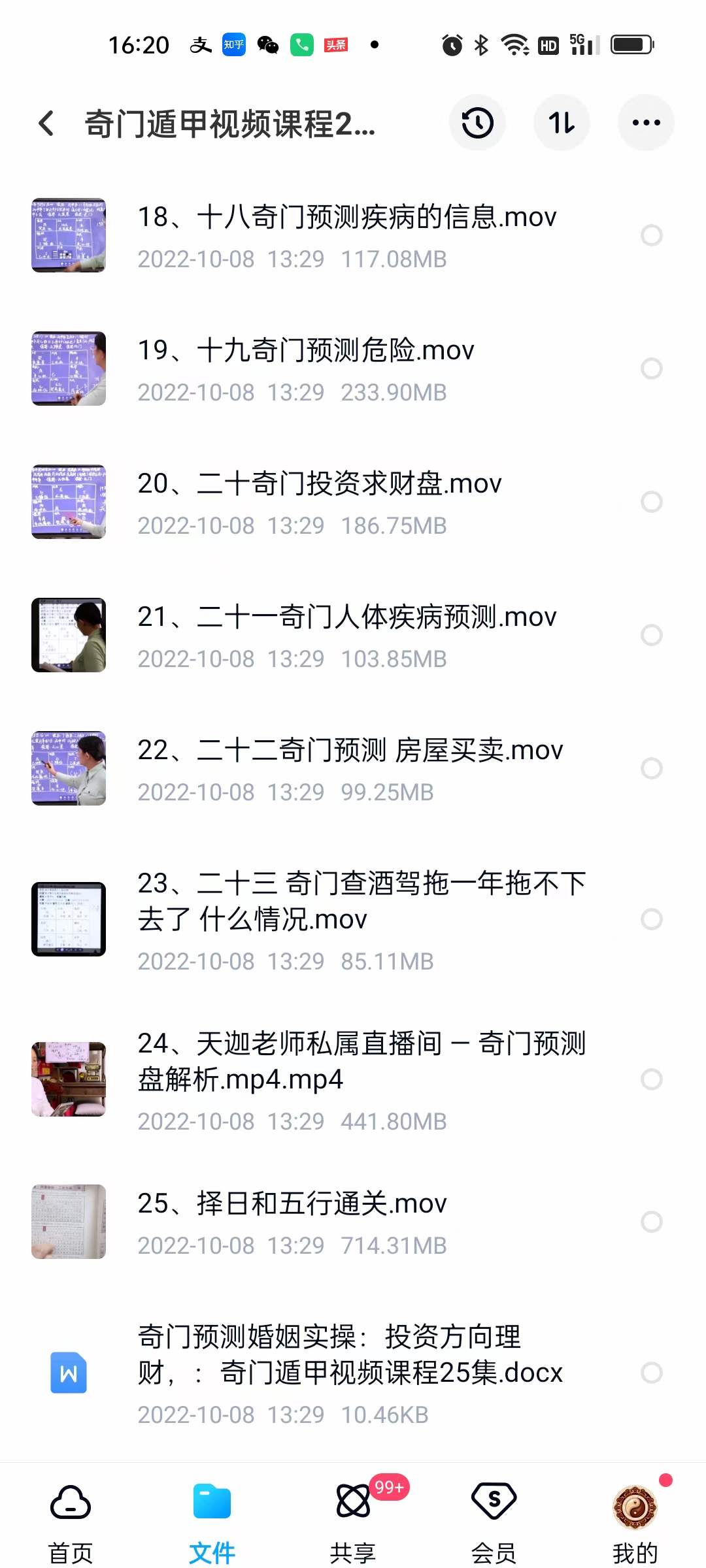Mark the docx file's selection circle
The width and height of the screenshot is (706, 1568).
point(651,1373)
